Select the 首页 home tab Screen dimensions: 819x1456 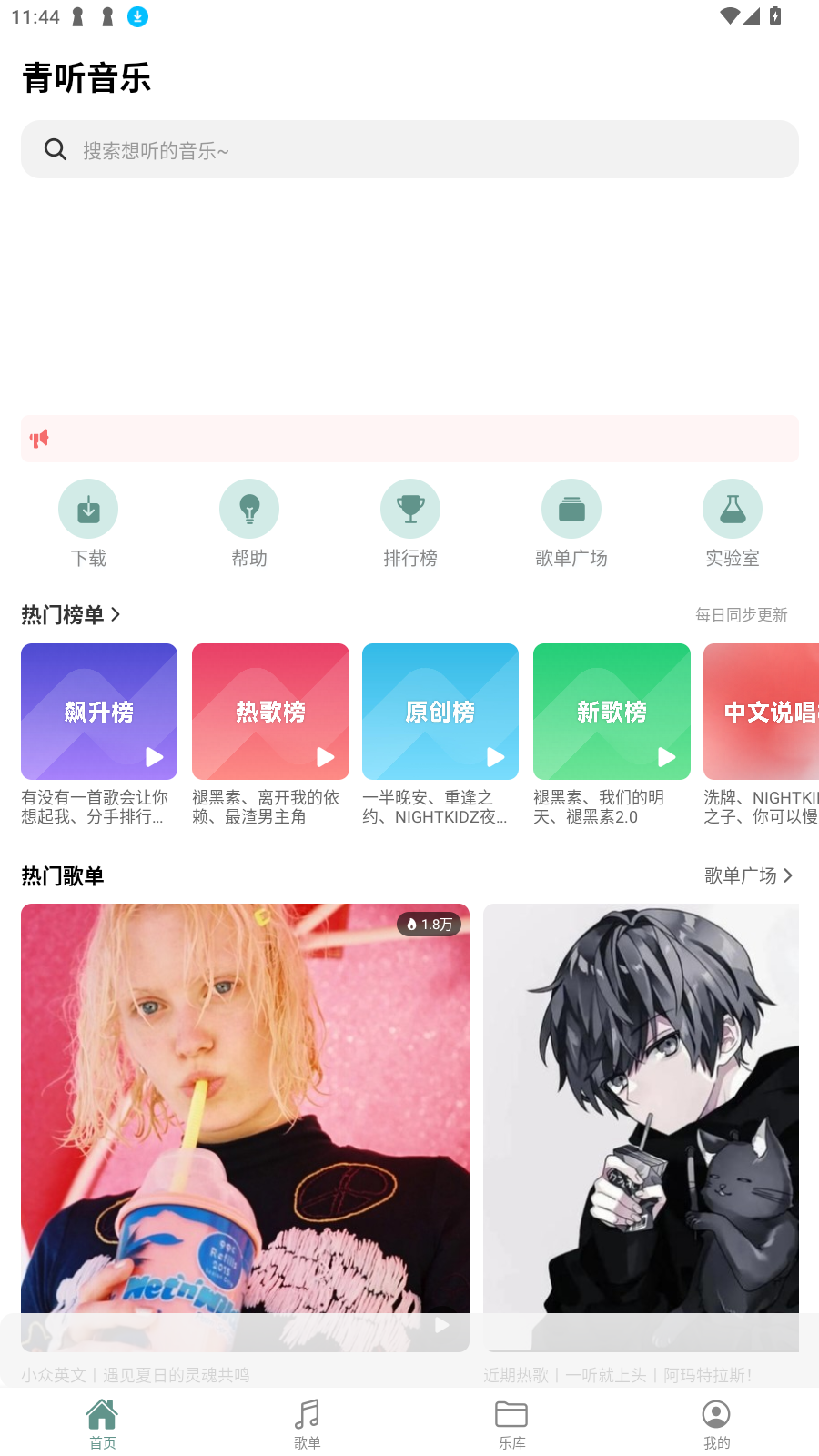coord(103,1424)
